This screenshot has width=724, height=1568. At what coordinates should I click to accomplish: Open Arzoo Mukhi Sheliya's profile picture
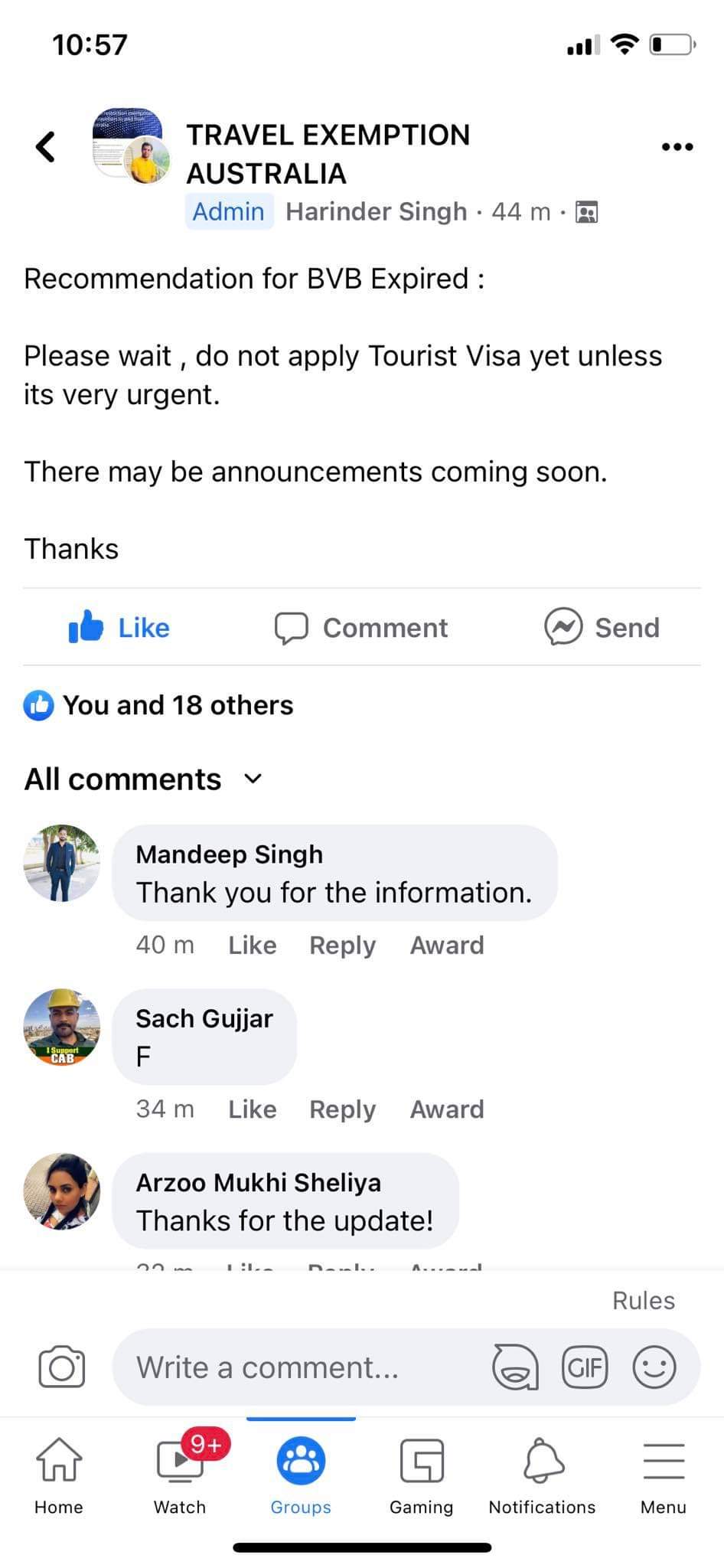[62, 1191]
